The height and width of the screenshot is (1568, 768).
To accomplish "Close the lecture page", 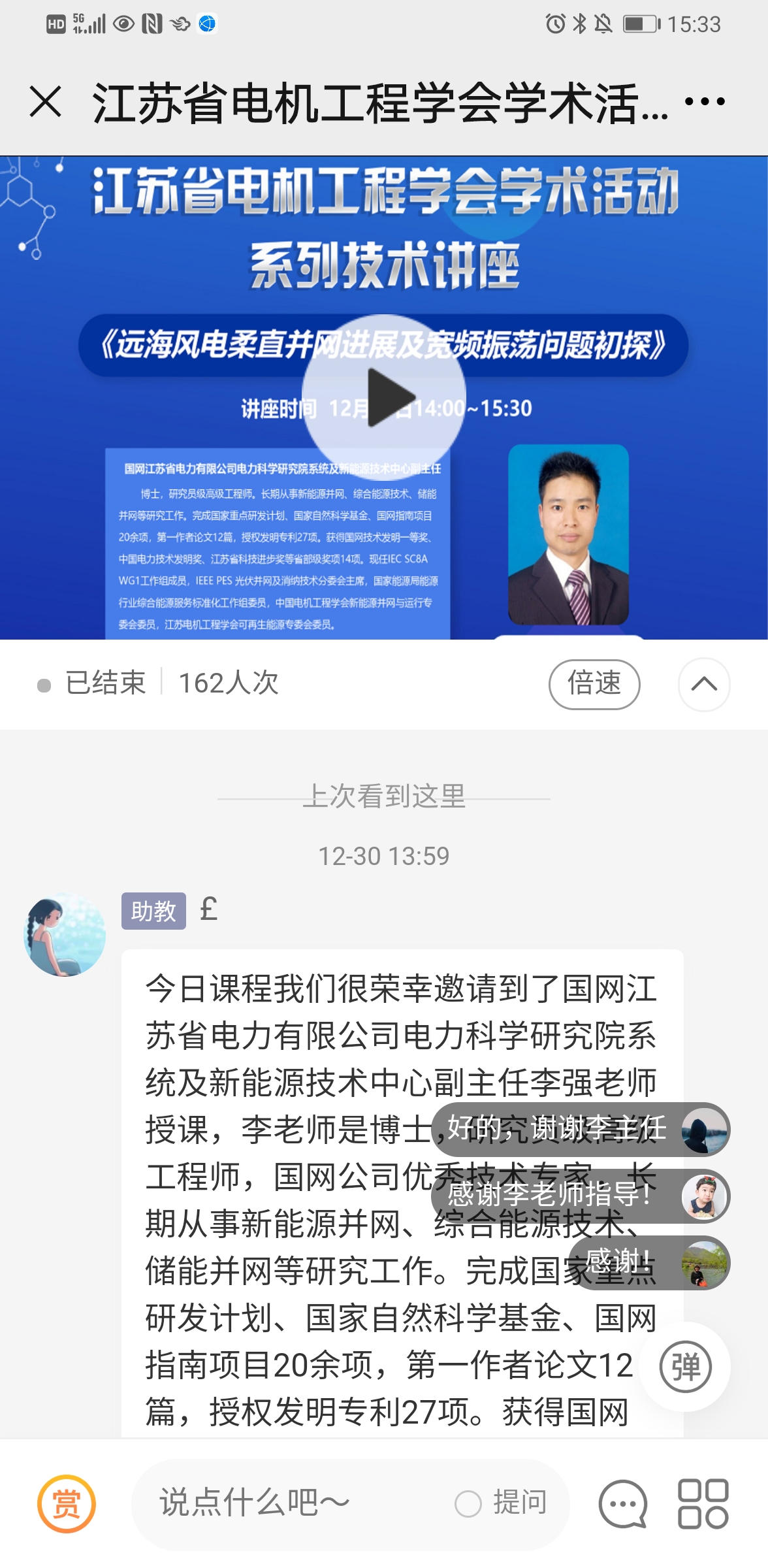I will [x=46, y=102].
